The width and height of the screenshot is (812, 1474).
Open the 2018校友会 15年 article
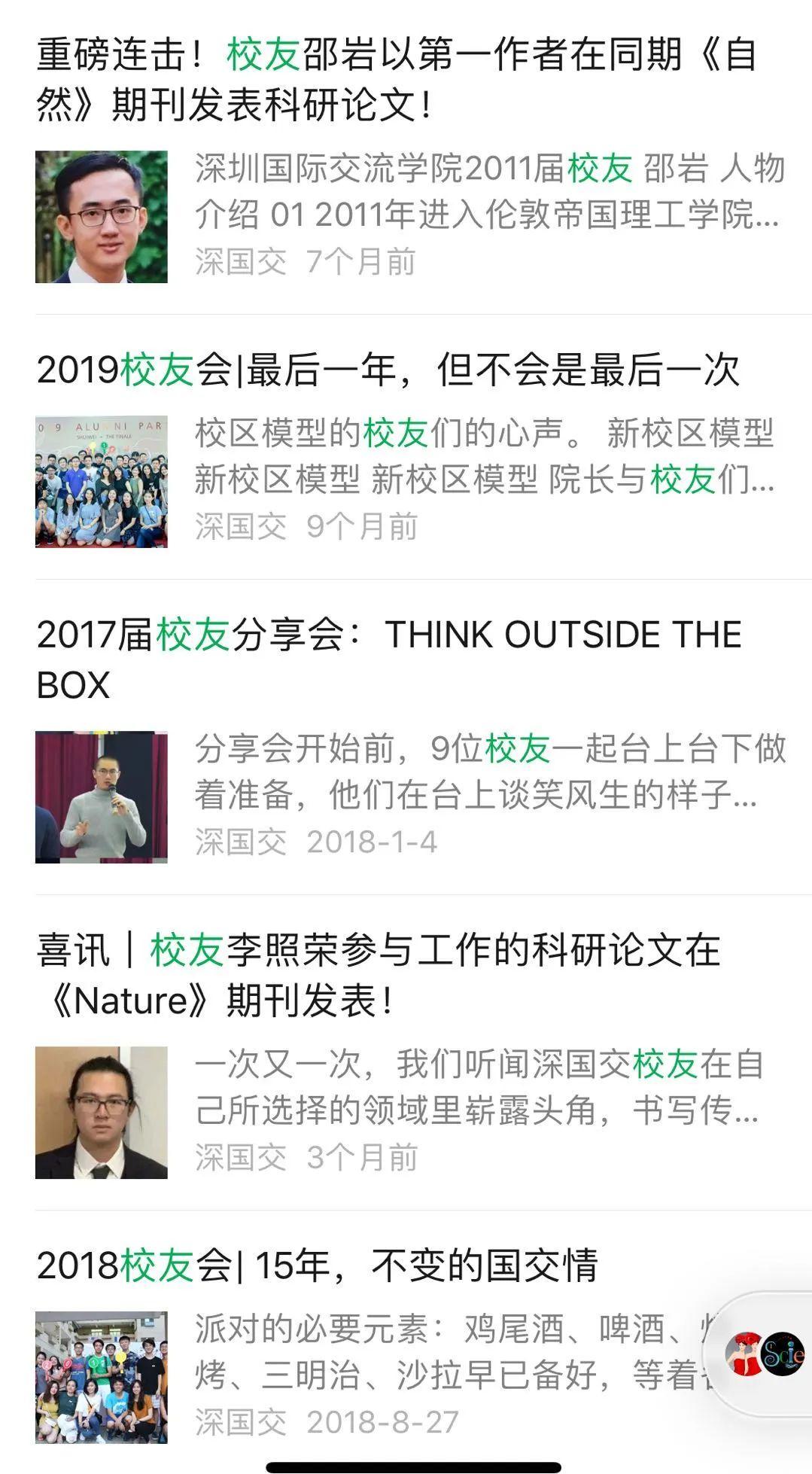pyautogui.click(x=318, y=1265)
